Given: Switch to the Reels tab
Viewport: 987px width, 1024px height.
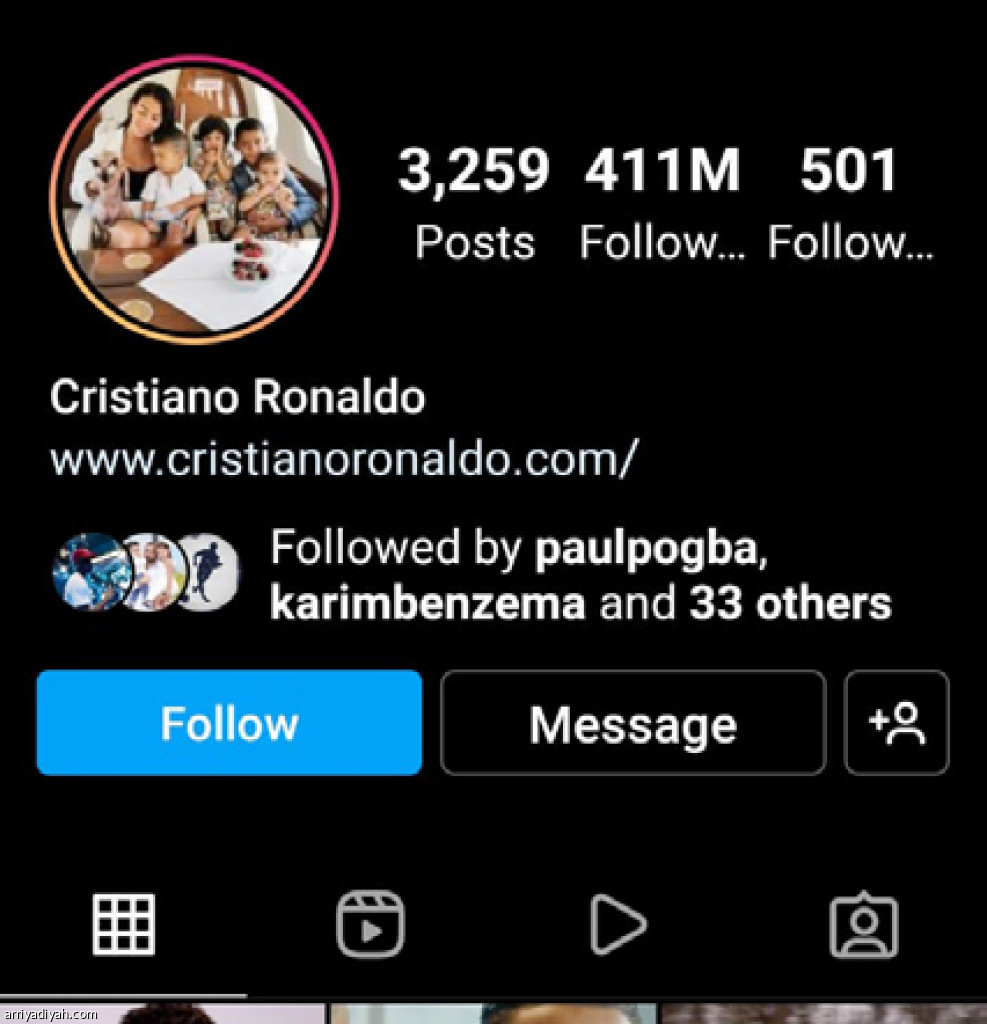Looking at the screenshot, I should pos(370,925).
